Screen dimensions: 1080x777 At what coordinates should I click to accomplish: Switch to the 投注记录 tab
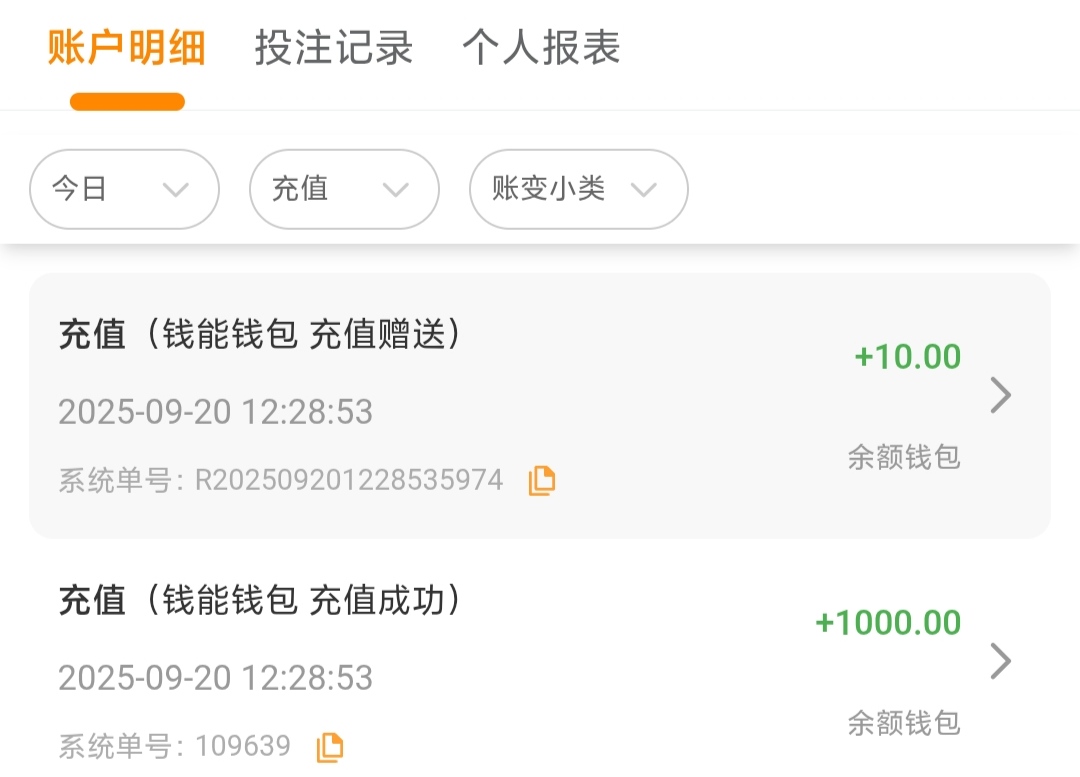(x=334, y=48)
